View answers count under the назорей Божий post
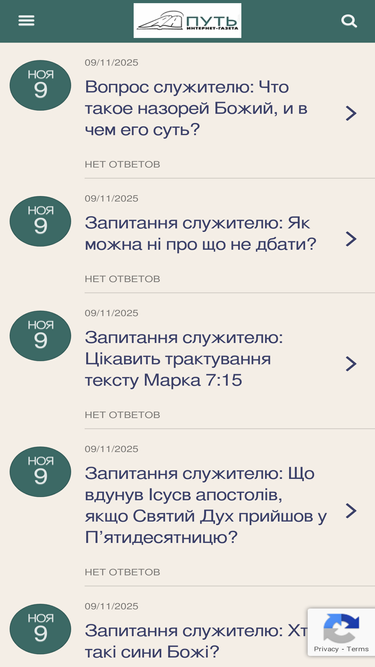 [122, 165]
